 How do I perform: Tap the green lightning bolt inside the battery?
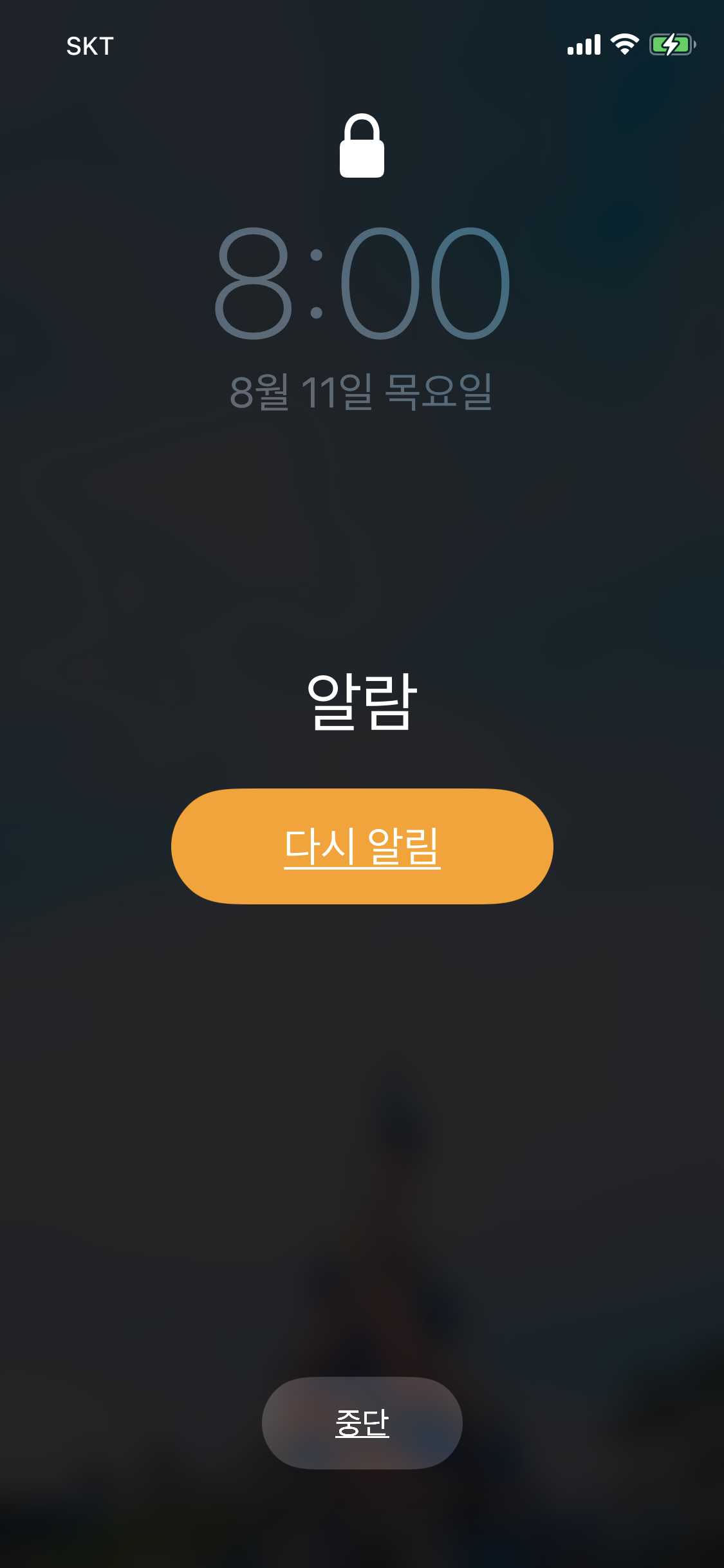point(671,43)
